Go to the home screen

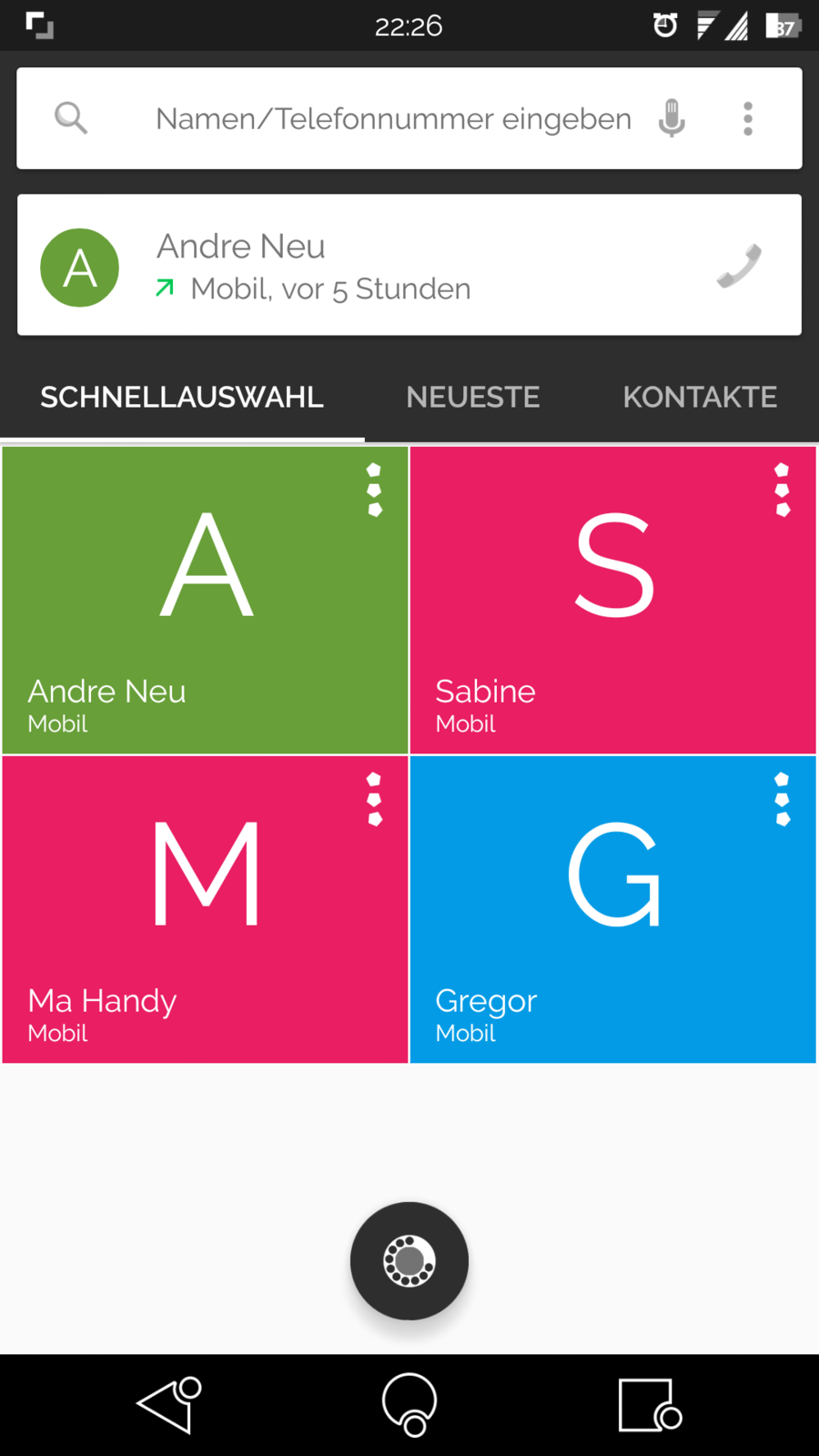click(409, 1405)
